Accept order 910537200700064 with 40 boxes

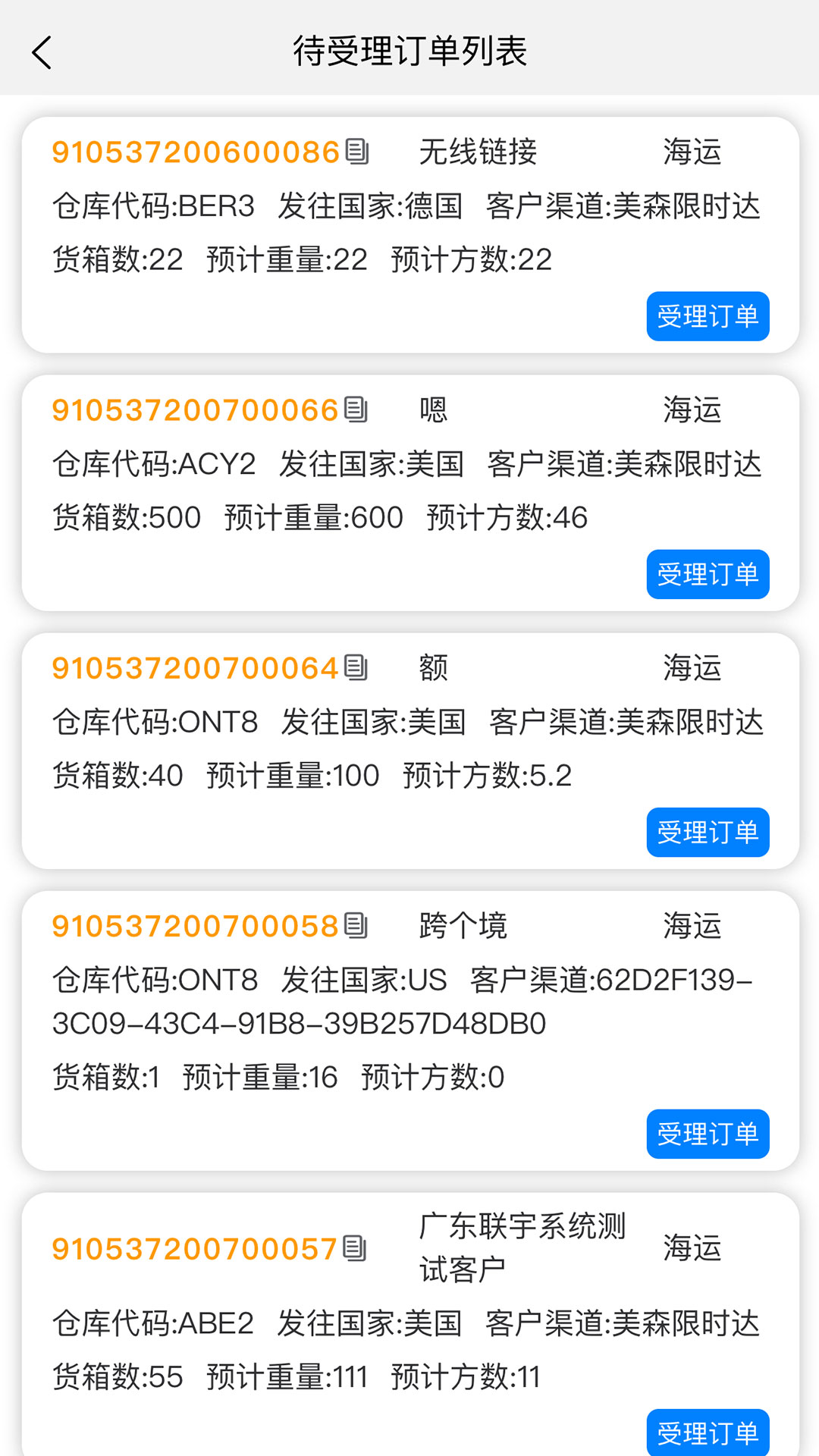click(708, 832)
